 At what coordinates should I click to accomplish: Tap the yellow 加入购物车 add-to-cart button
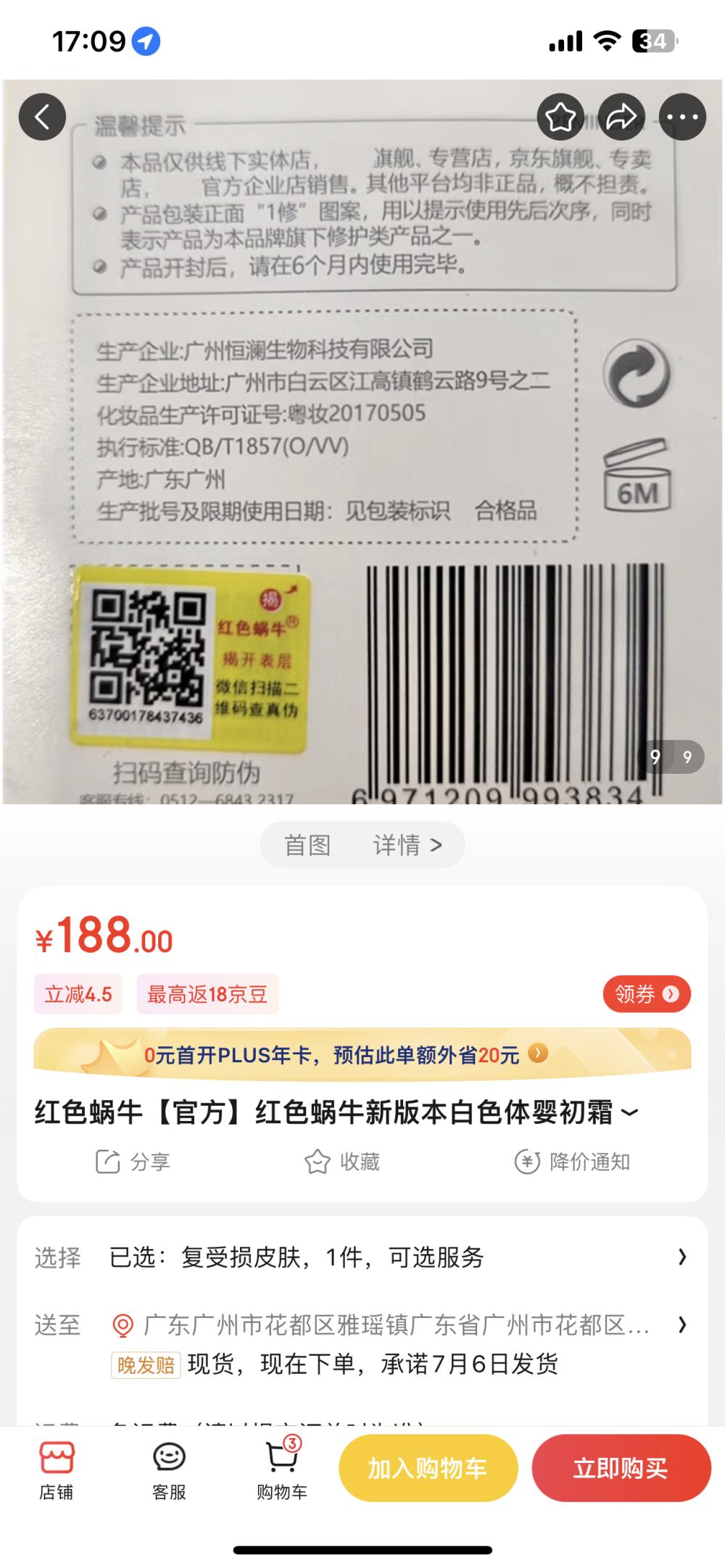click(x=428, y=1467)
